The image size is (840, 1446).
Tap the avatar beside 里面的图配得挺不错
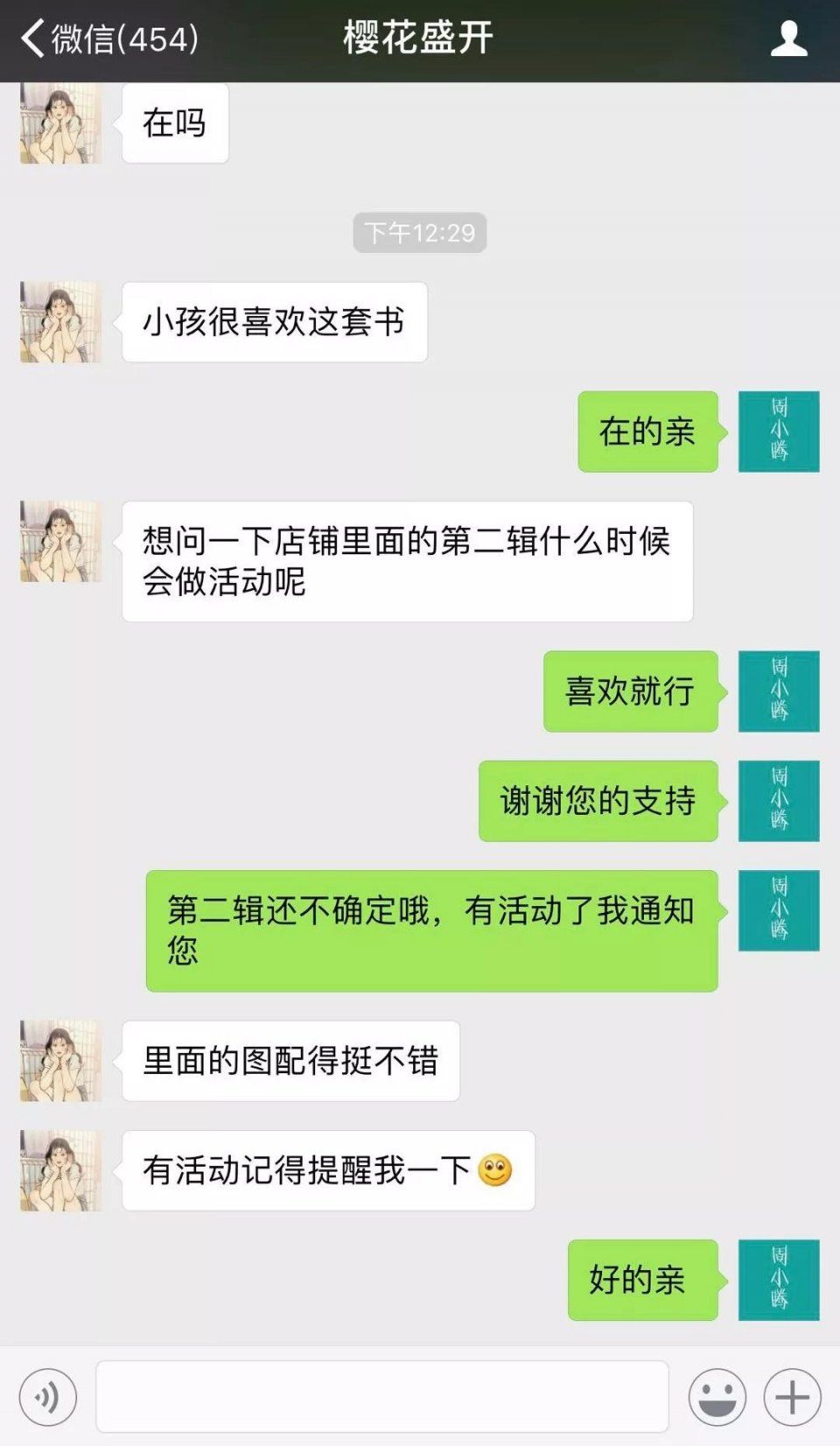59,1059
